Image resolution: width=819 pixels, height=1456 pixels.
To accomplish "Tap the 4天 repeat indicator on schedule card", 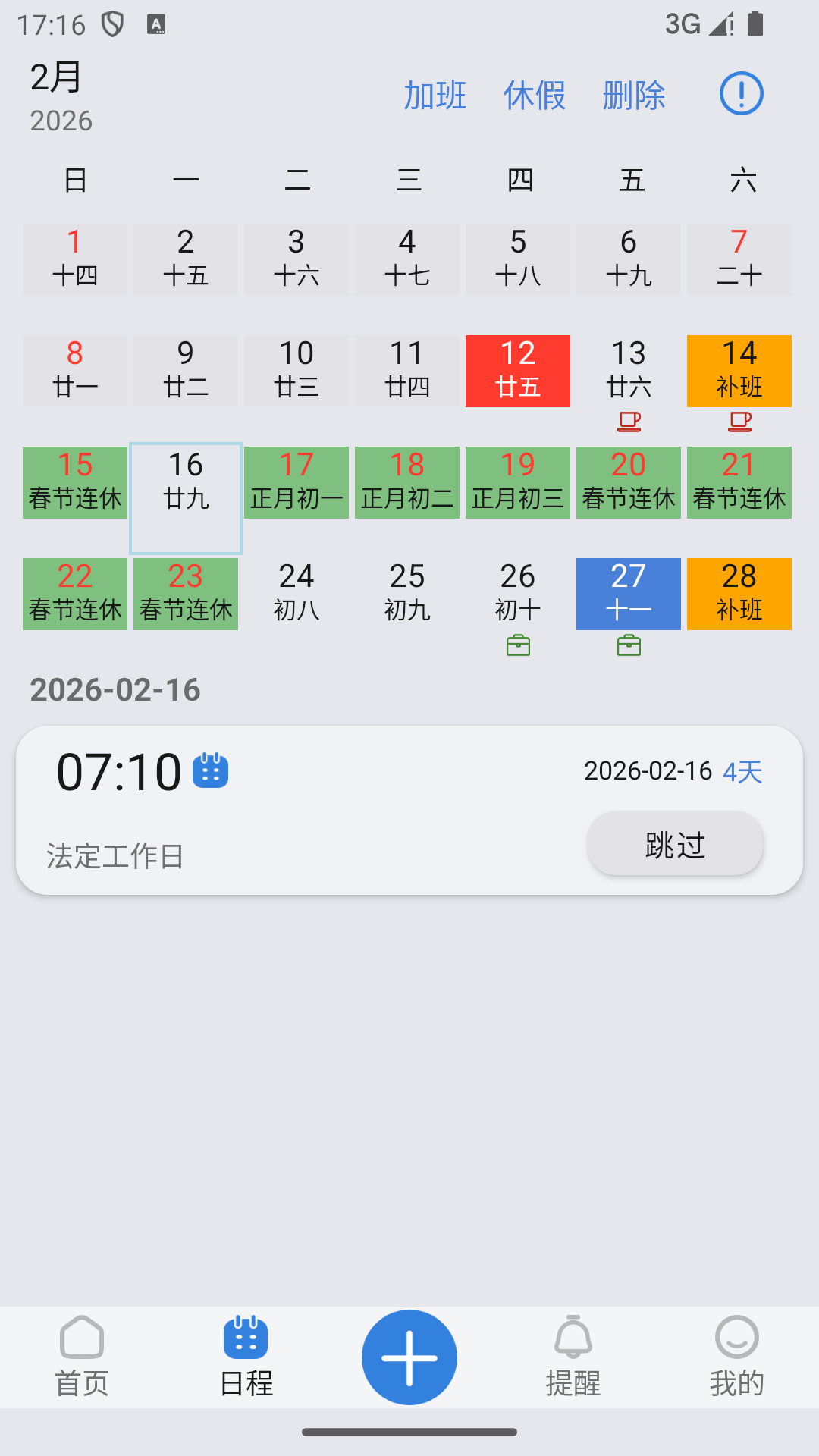I will click(x=743, y=770).
